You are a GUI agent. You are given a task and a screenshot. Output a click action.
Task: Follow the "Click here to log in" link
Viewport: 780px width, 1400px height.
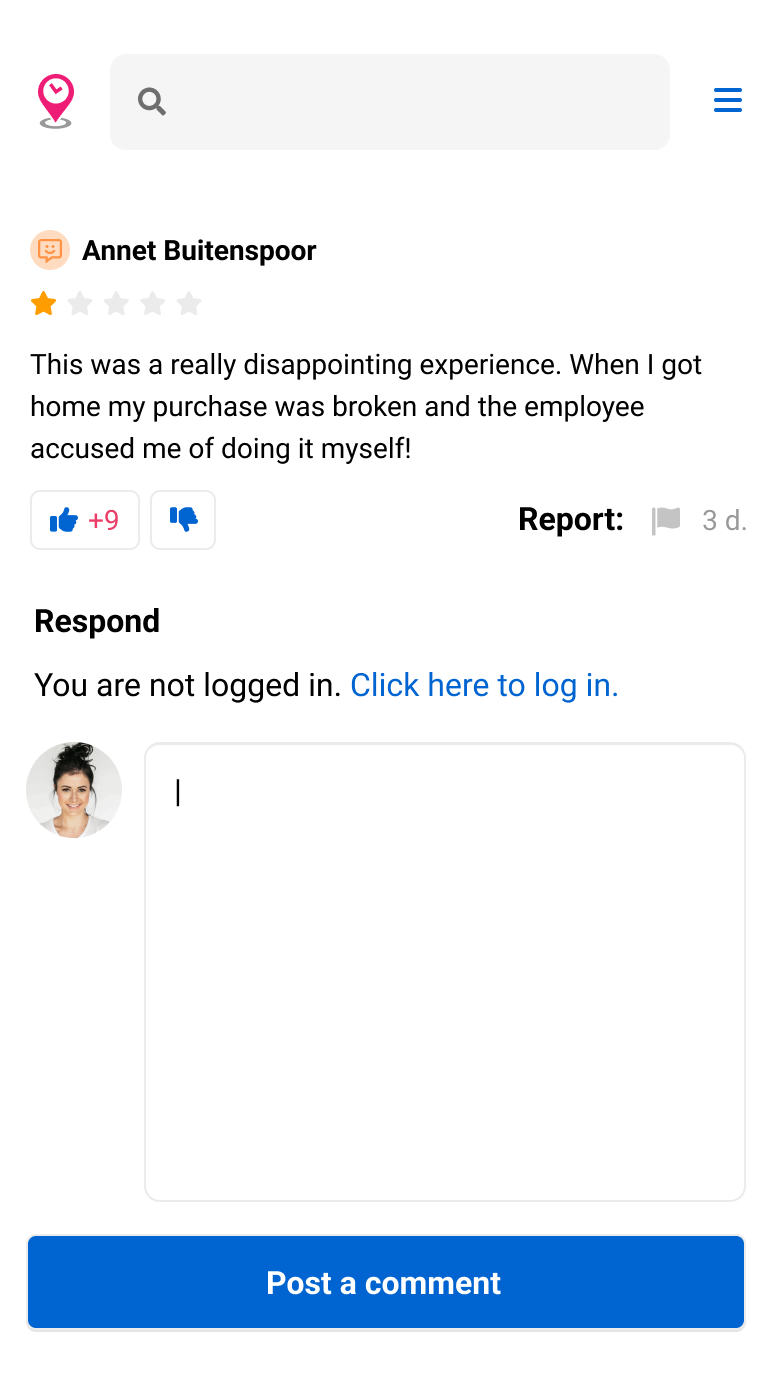tap(484, 685)
